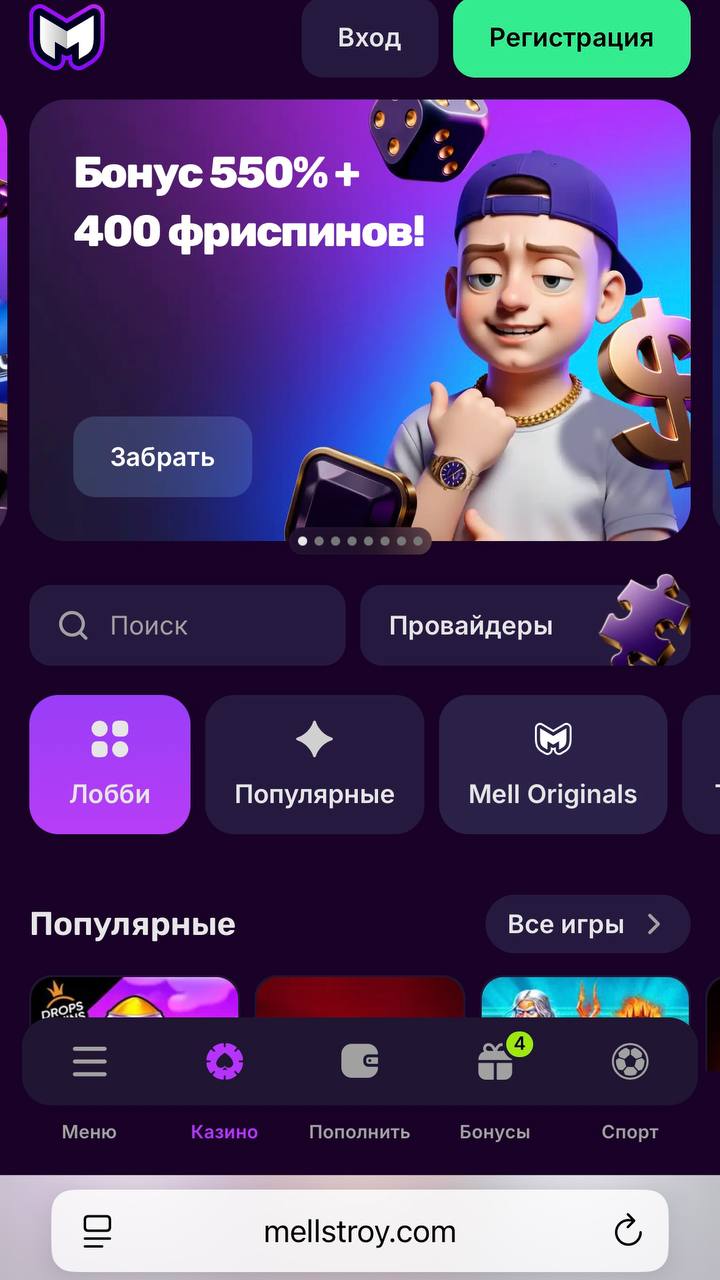Open browser tabs switcher icon
720x1280 pixels.
pos(96,1231)
